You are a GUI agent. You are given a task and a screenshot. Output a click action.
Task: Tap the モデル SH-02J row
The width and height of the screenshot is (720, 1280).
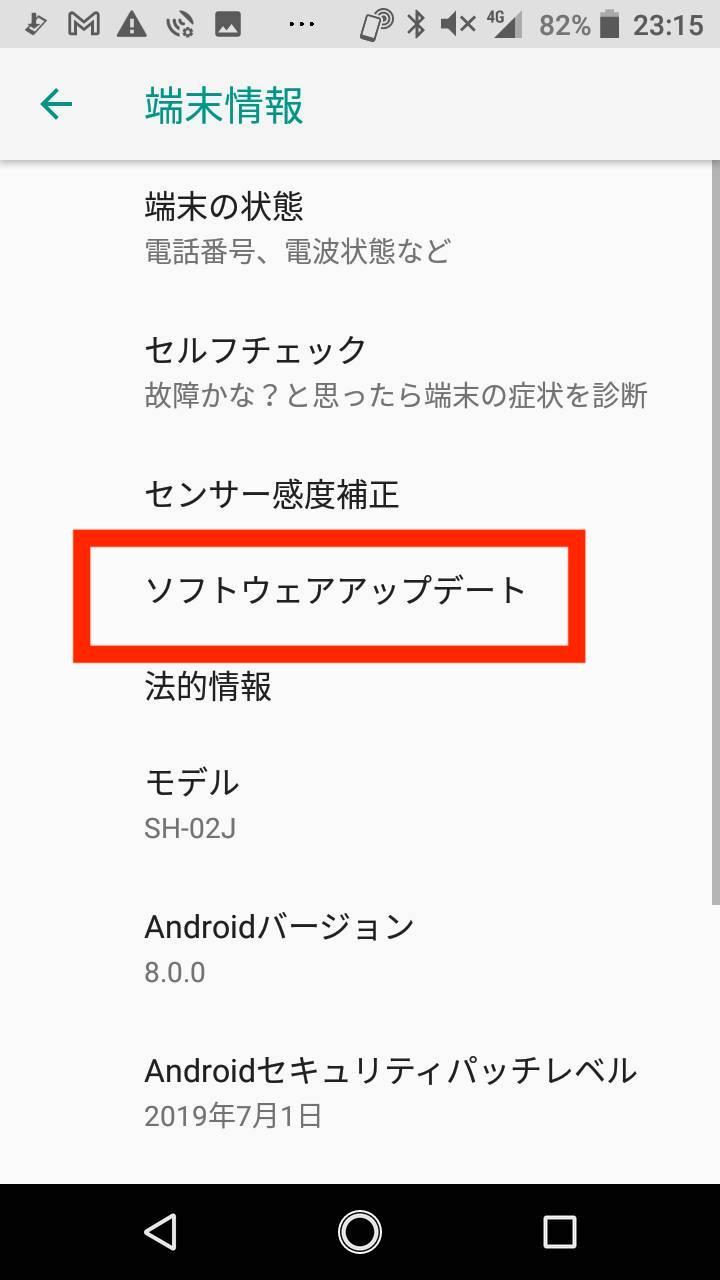(x=360, y=804)
